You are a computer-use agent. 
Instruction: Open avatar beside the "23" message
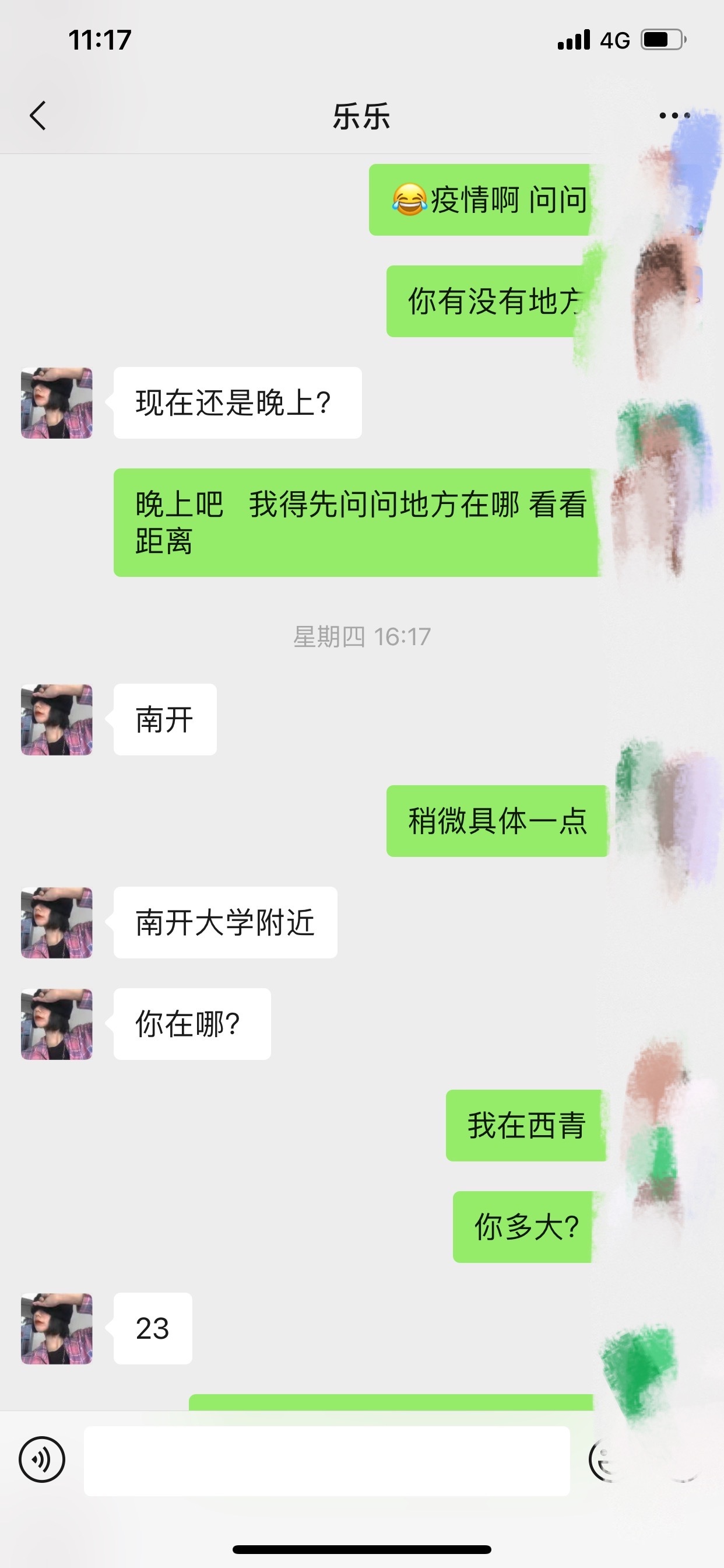pyautogui.click(x=57, y=1328)
